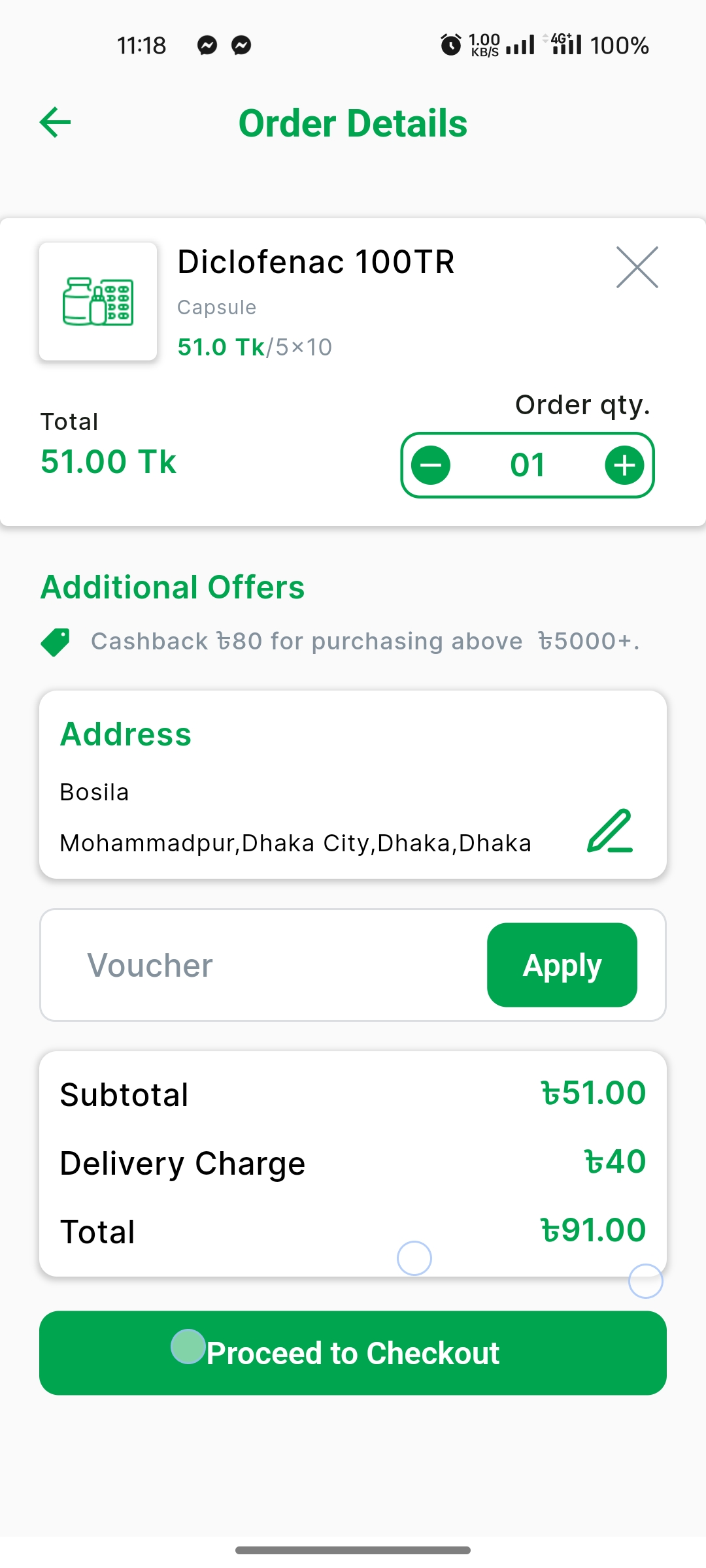Increase the order quantity by one
Image resolution: width=706 pixels, height=1568 pixels.
click(x=624, y=466)
